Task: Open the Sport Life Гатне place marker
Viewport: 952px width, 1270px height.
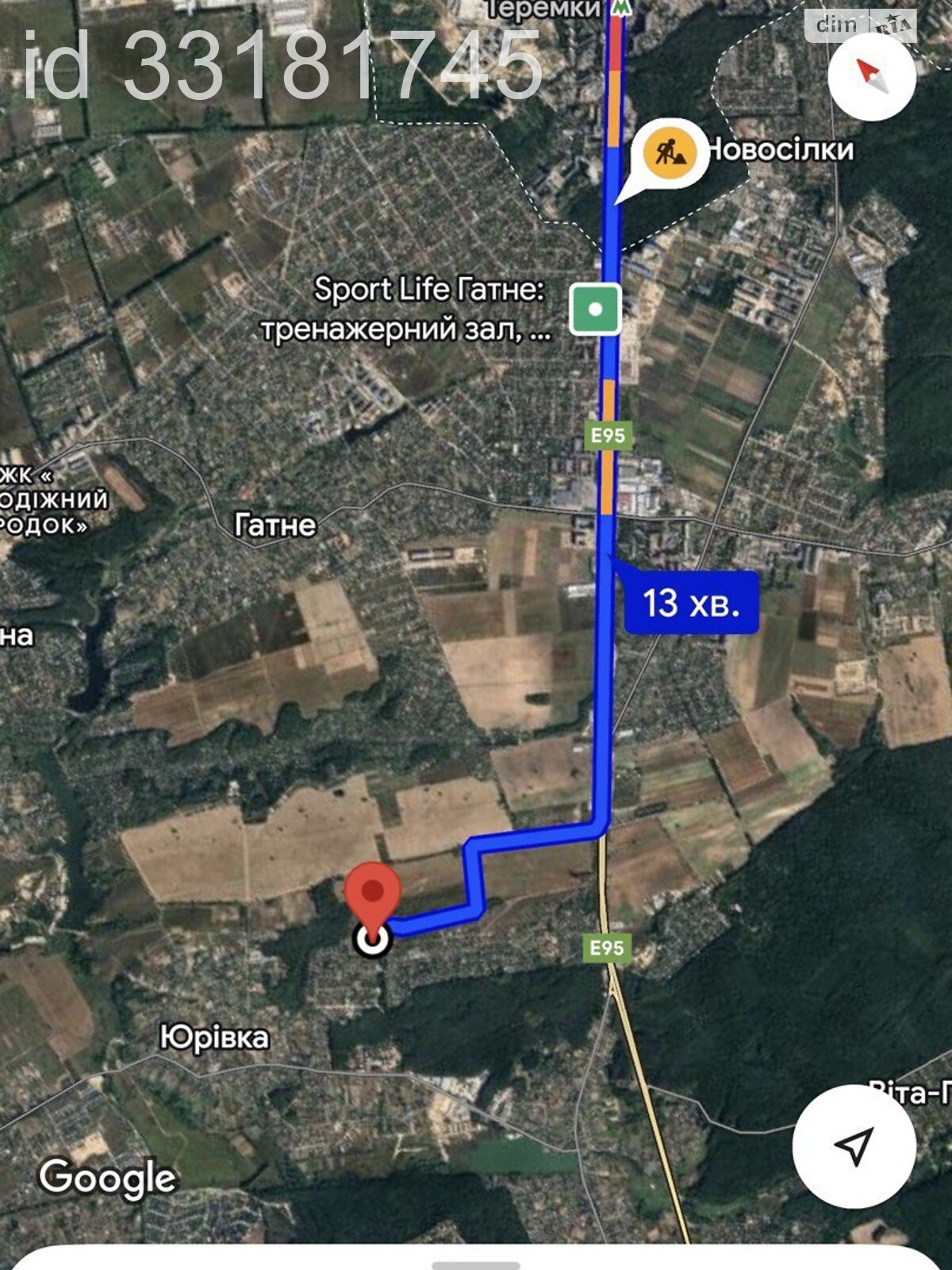Action: (596, 309)
